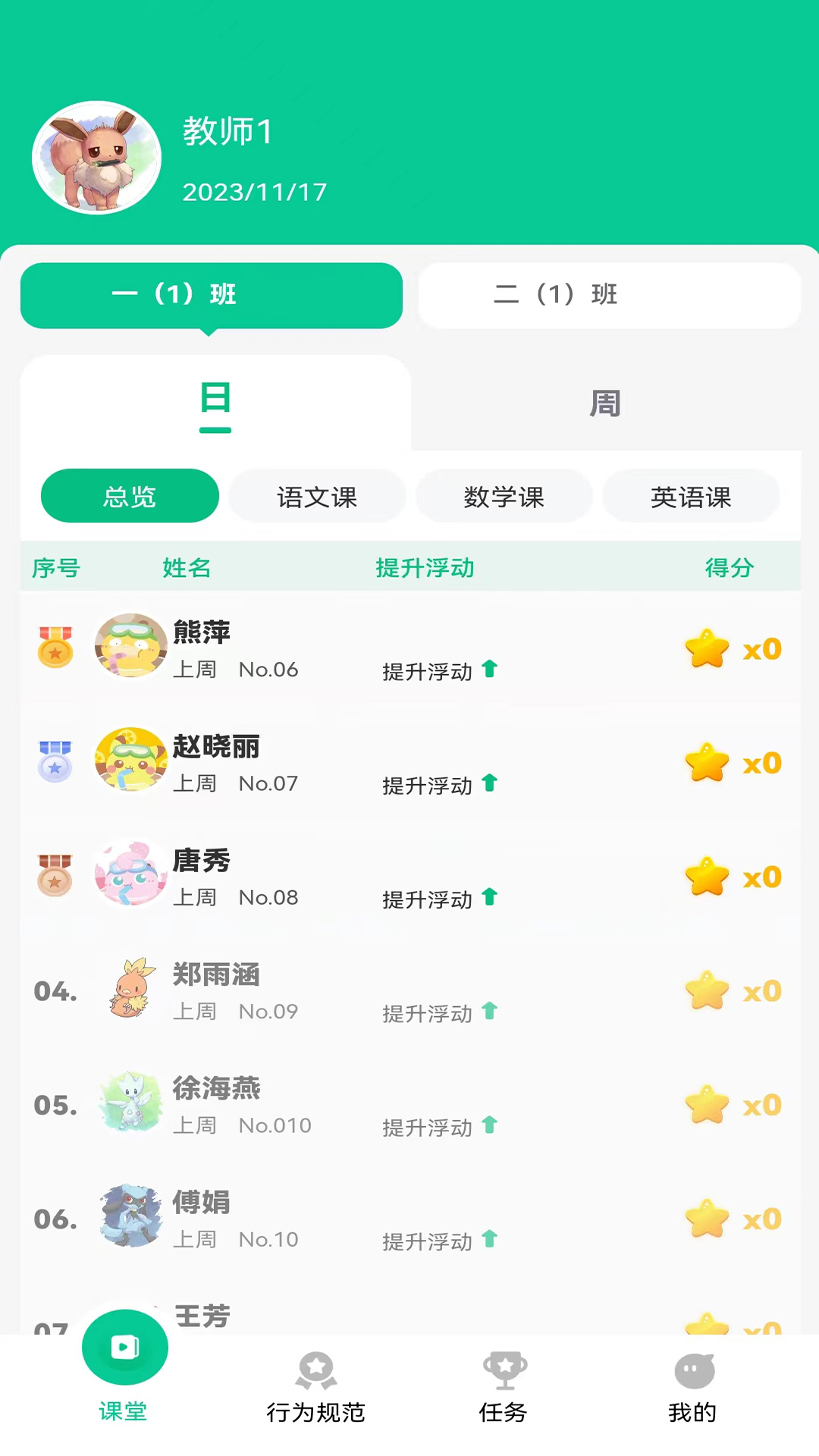Open student 徐海燕's row

pos(410,1105)
